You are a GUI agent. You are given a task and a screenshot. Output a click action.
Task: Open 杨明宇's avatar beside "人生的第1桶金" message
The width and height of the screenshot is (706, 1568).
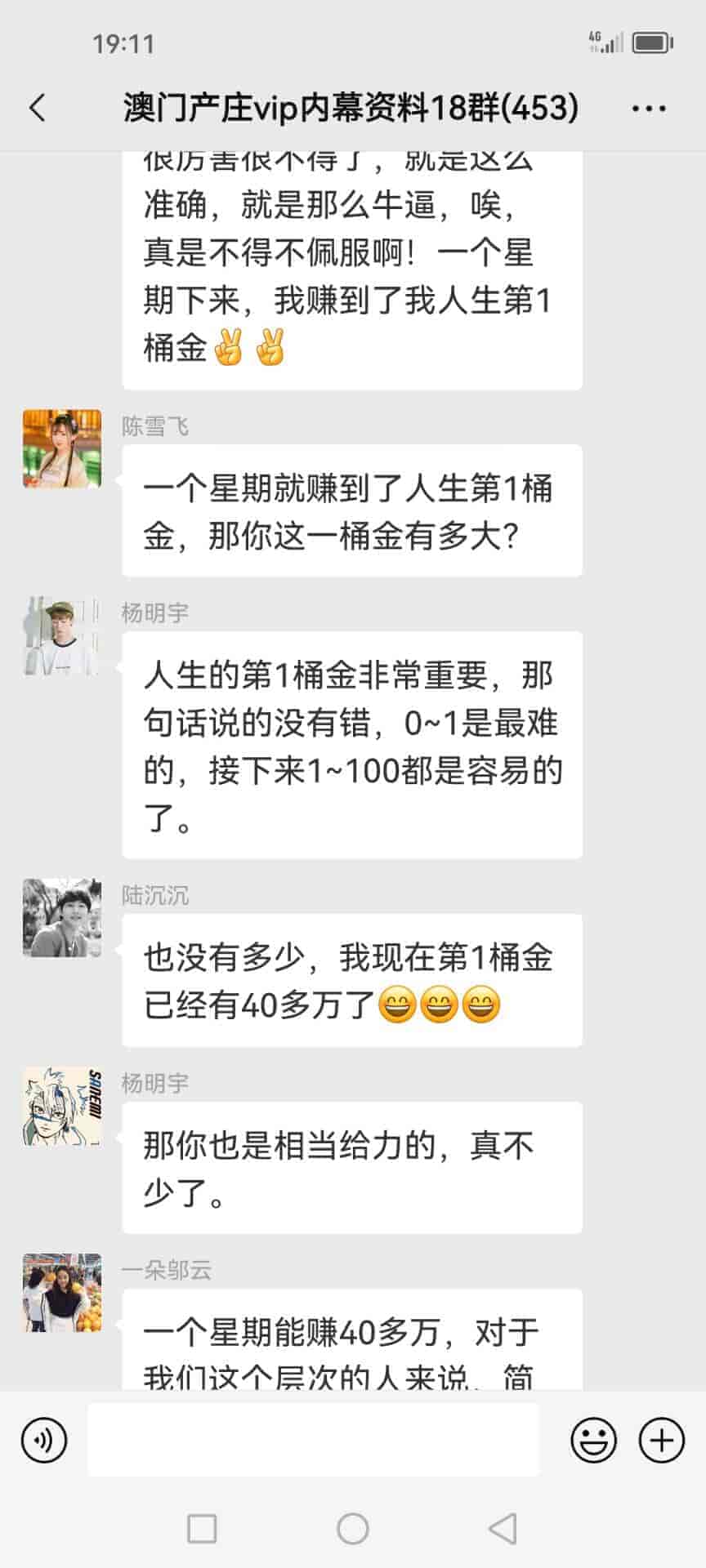[62, 636]
